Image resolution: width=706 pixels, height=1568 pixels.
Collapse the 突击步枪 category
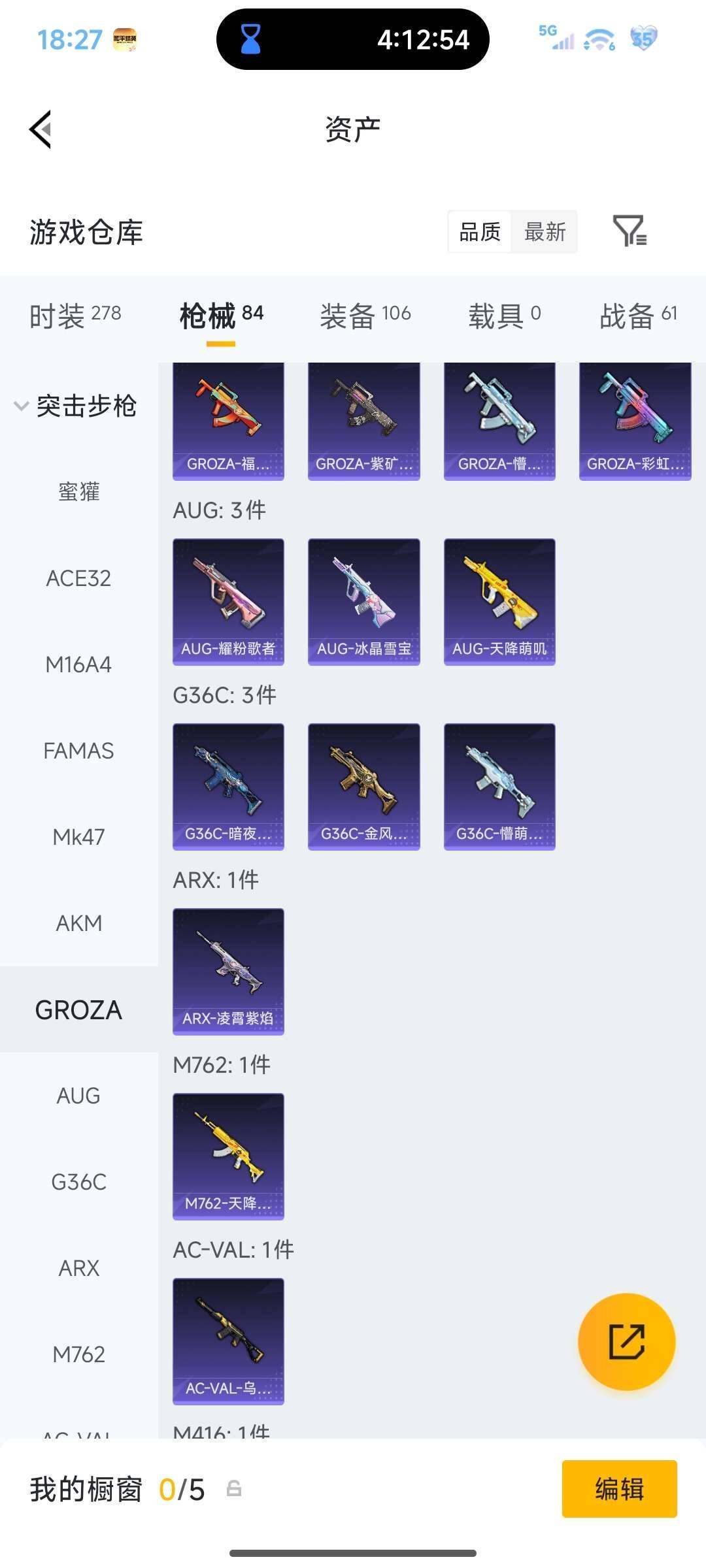pos(75,406)
